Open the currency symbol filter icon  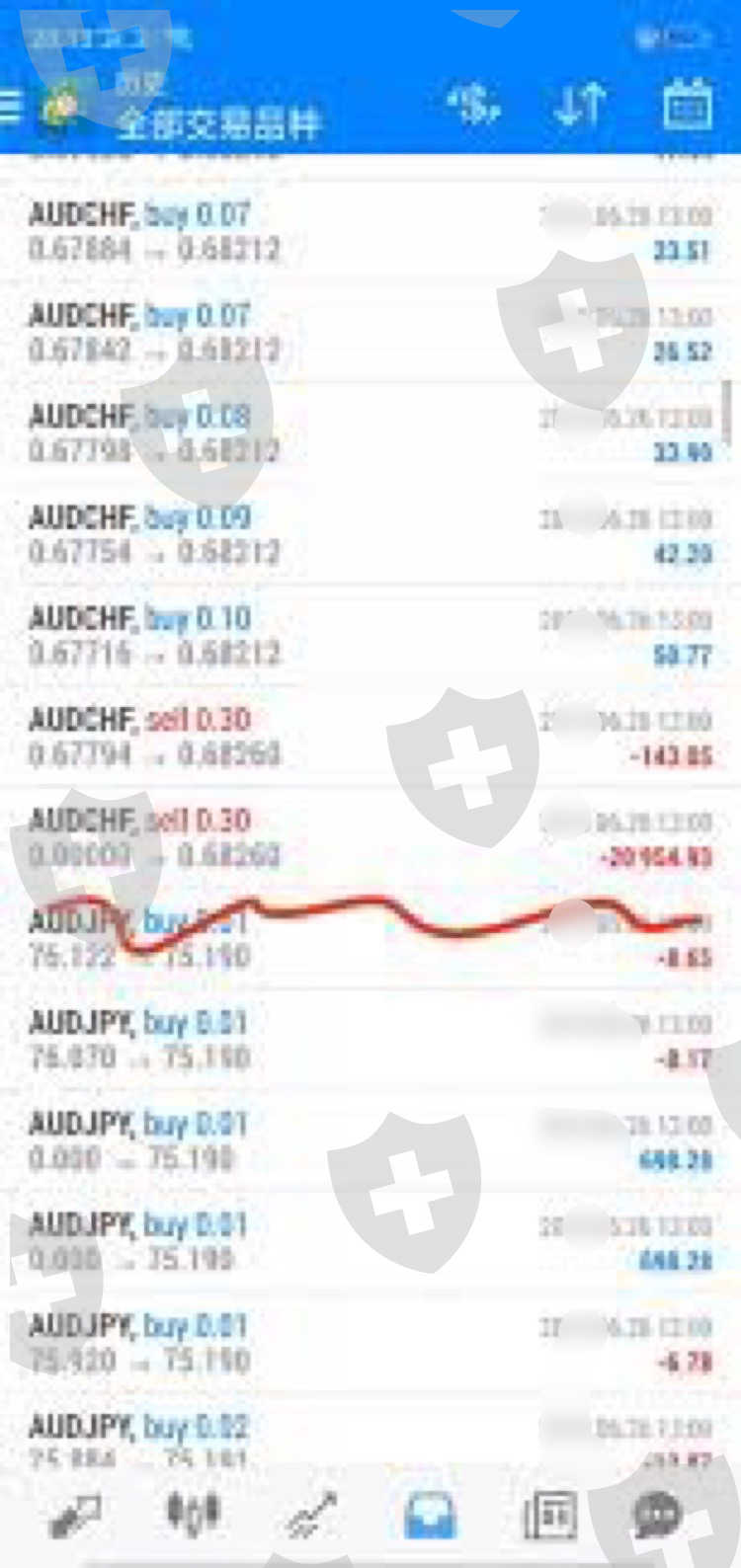[474, 105]
